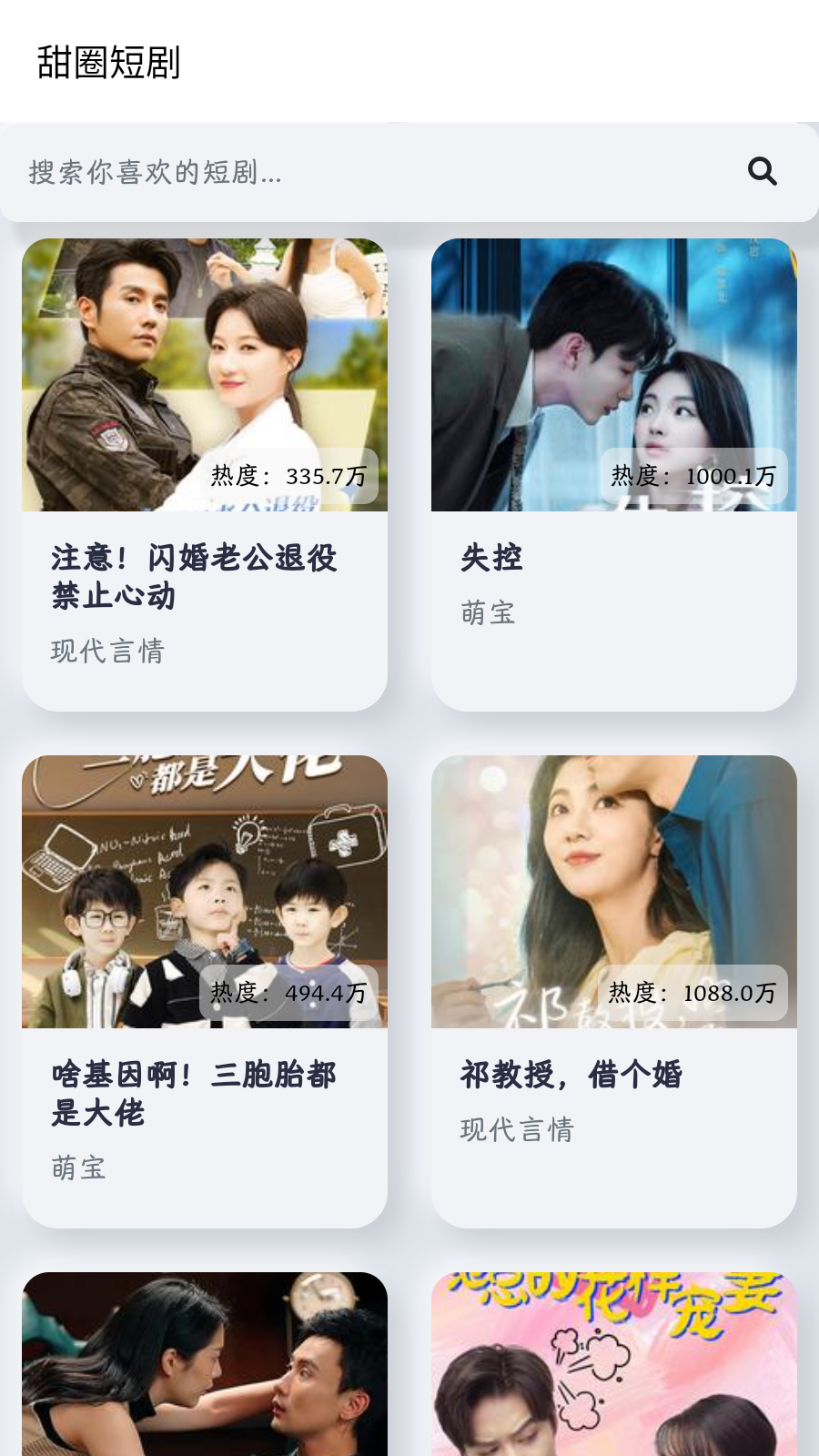Screen dimensions: 819x1456
Task: Focus the 搜索你喜欢的短剧 search field
Action: tap(364, 172)
